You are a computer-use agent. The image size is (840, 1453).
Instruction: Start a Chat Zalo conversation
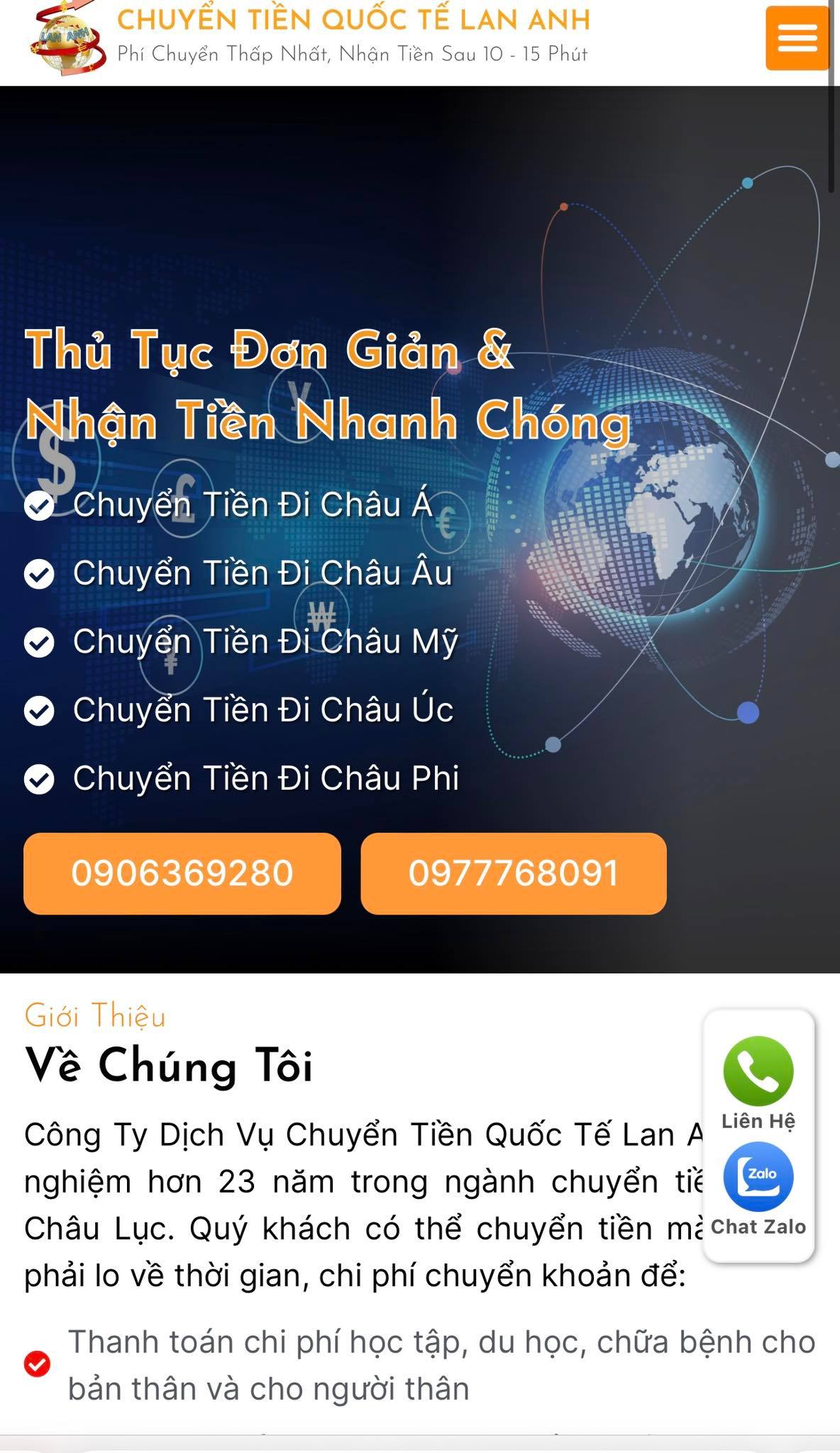[x=758, y=1178]
